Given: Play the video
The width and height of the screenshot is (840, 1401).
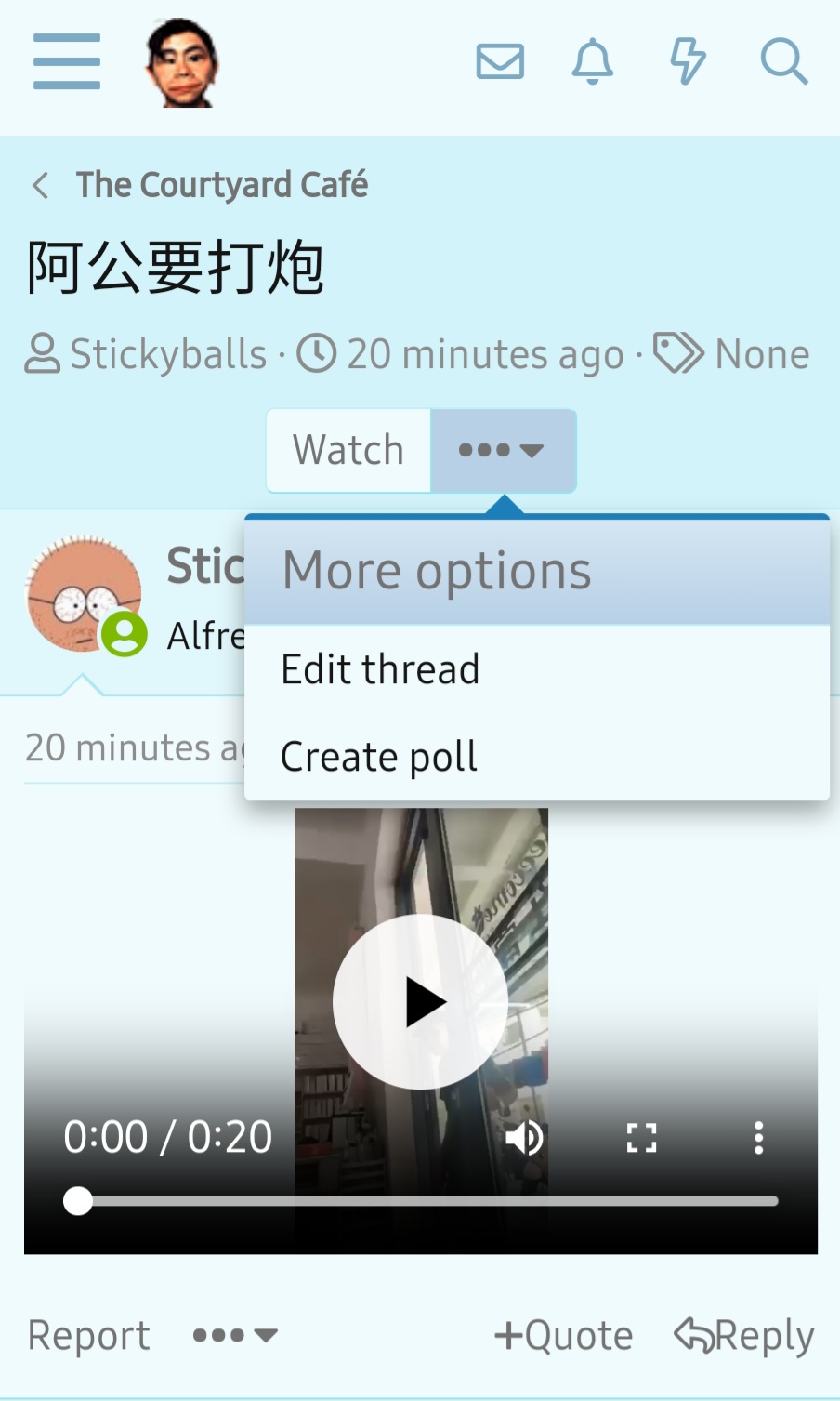Looking at the screenshot, I should [x=421, y=1002].
